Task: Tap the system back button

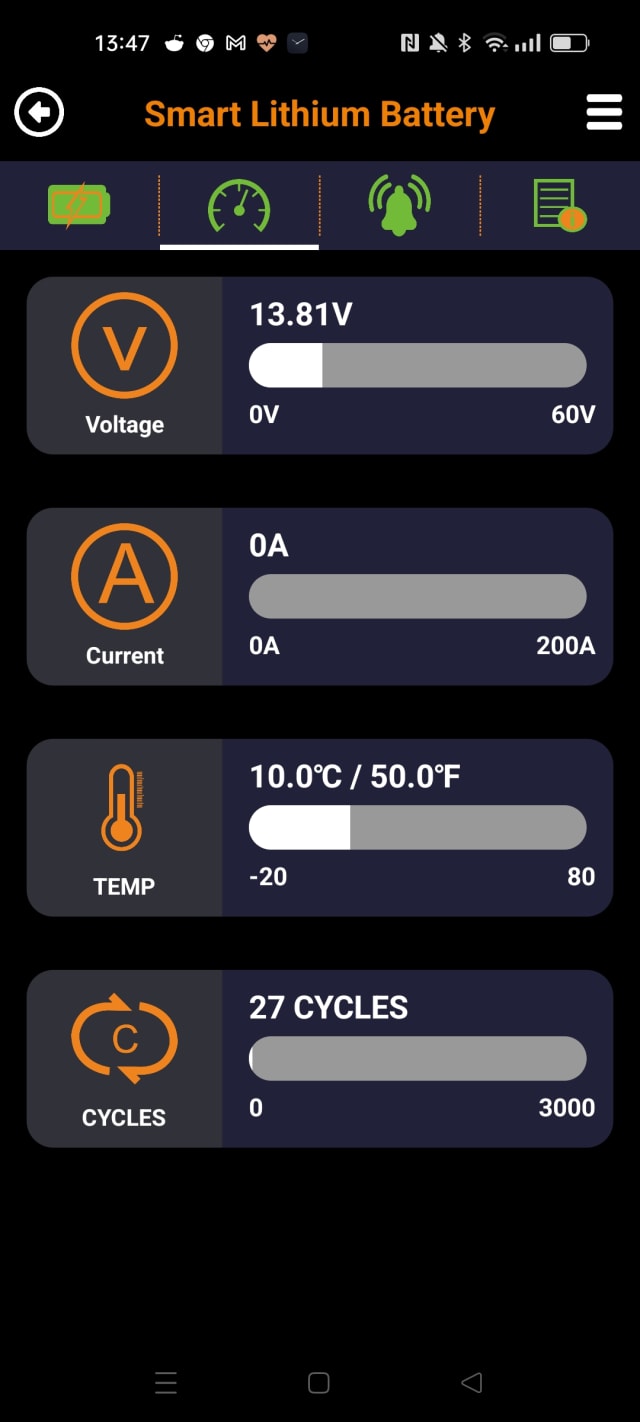Action: [x=471, y=1382]
